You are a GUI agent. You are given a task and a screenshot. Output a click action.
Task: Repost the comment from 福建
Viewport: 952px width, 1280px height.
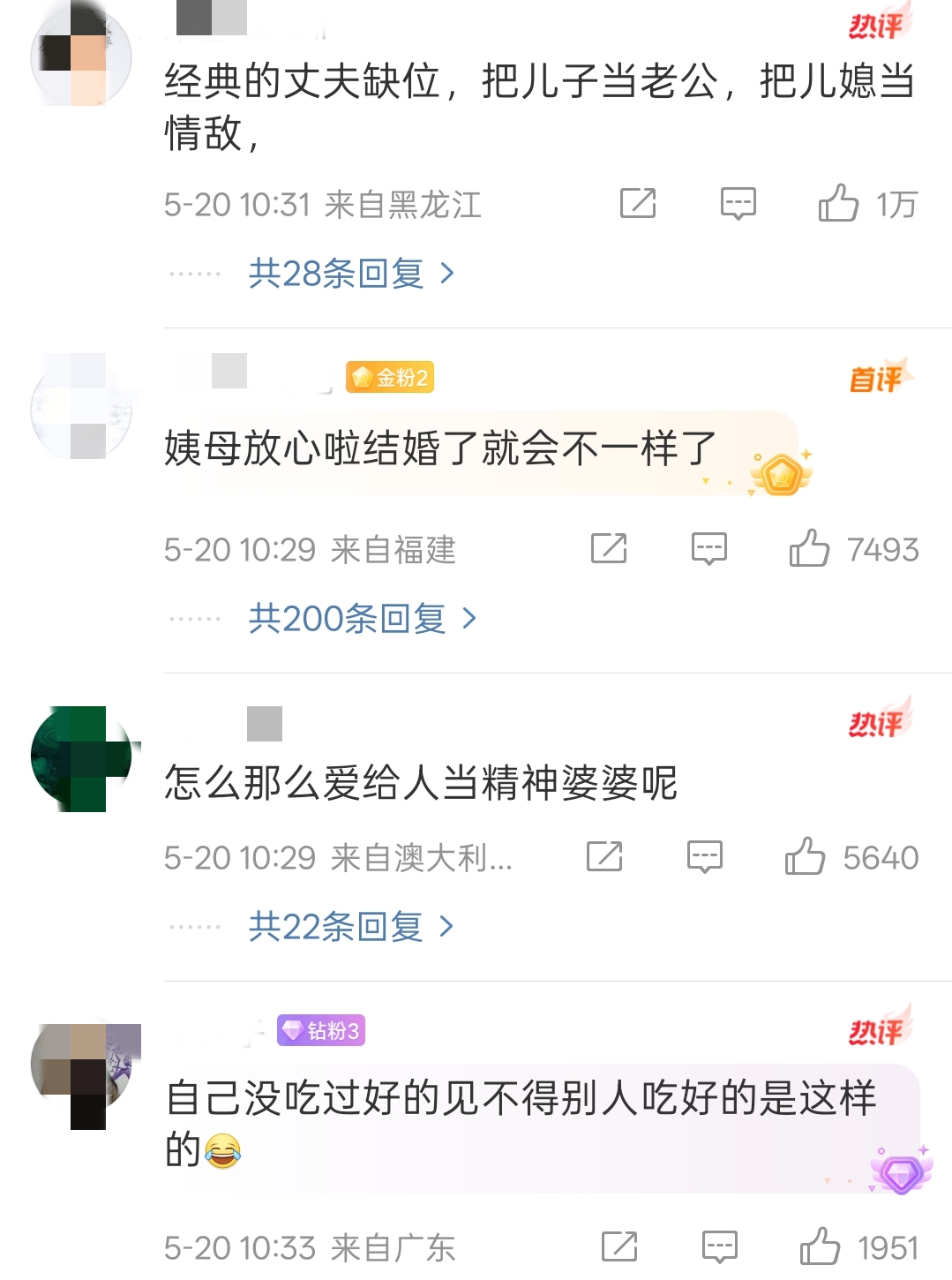click(609, 548)
